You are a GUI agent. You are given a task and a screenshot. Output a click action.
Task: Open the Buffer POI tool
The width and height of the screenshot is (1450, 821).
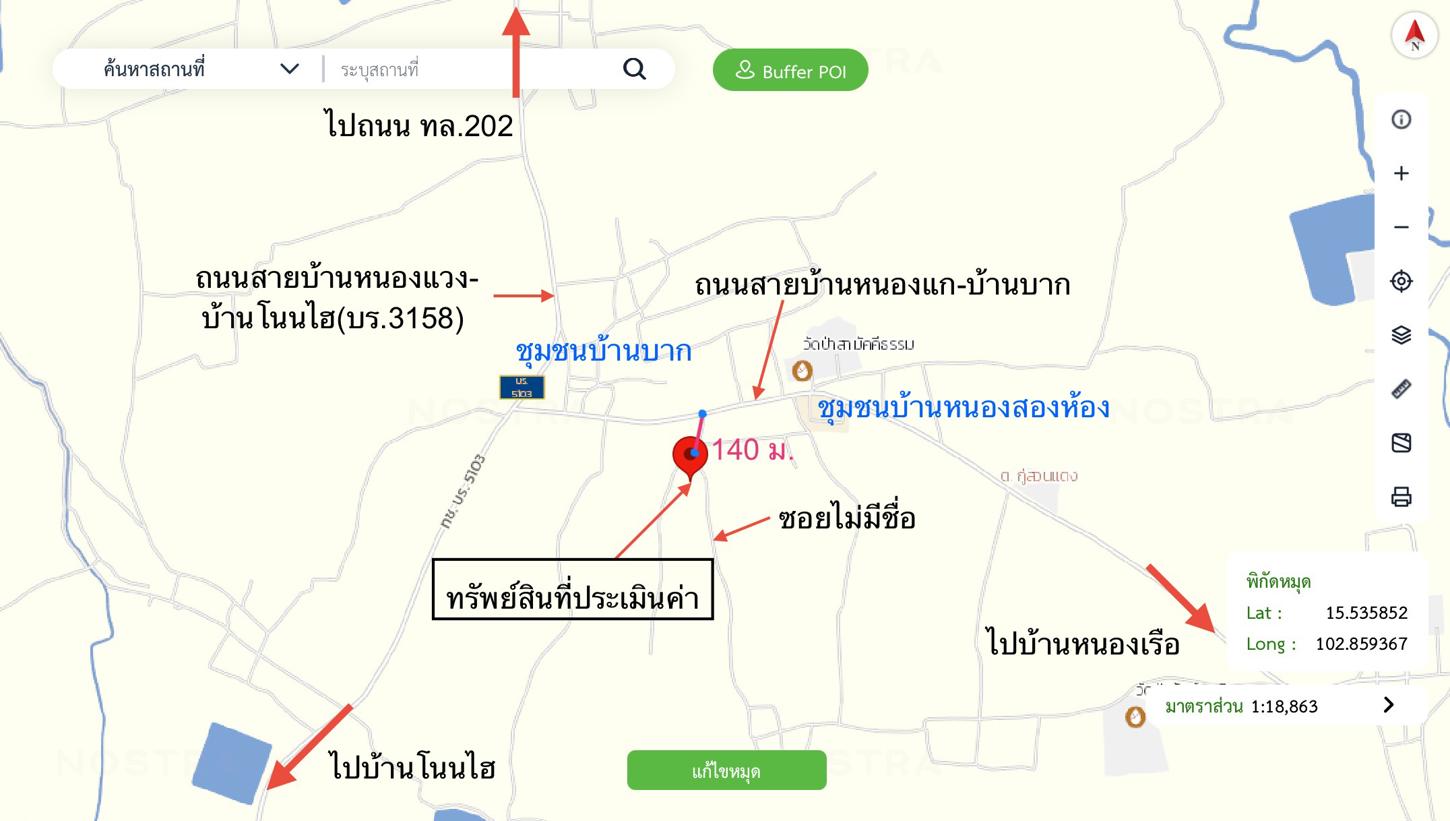point(790,71)
